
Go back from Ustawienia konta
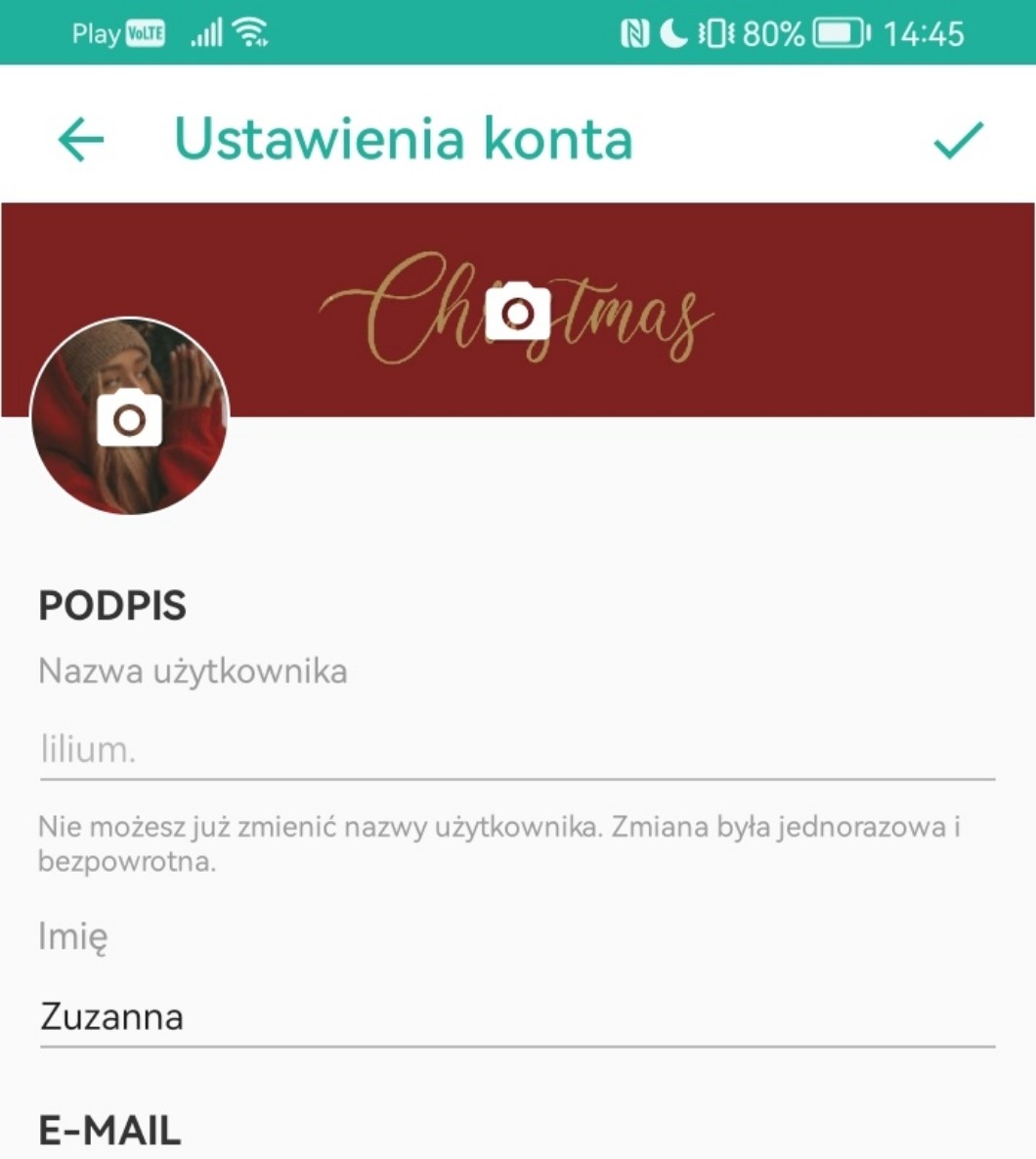click(x=81, y=139)
